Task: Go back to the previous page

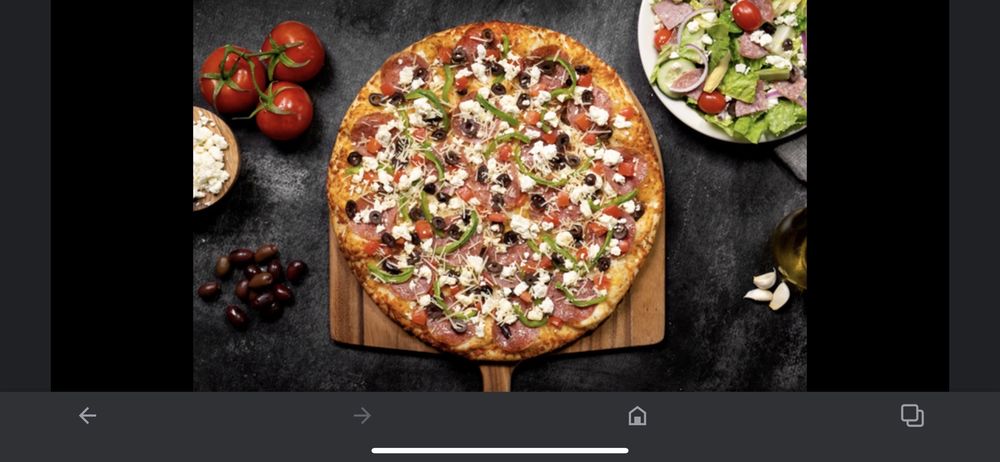Action: point(88,416)
